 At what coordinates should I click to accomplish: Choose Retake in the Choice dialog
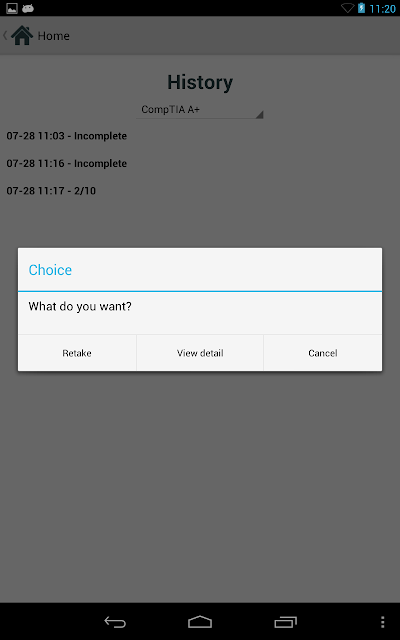pos(77,353)
